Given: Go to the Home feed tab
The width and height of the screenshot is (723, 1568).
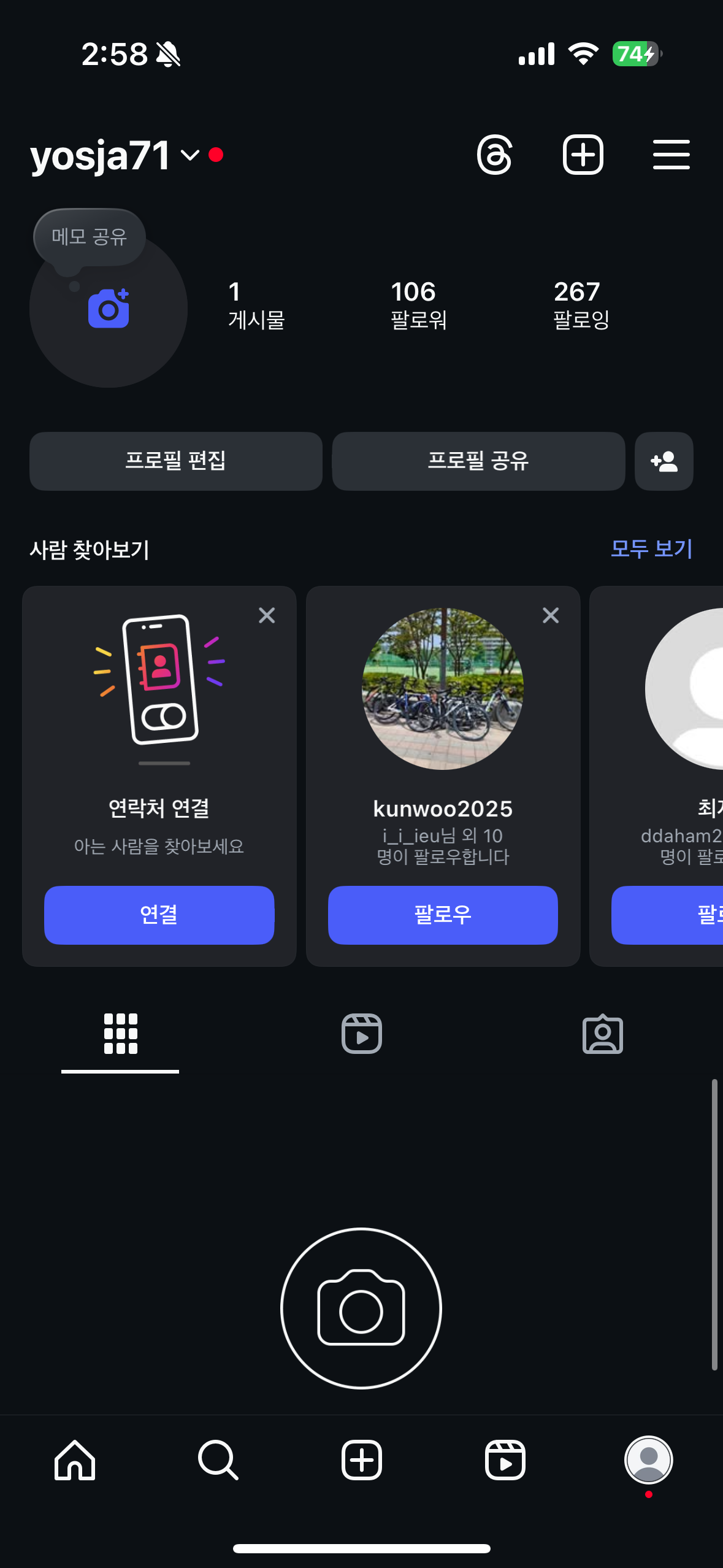Looking at the screenshot, I should point(75,1460).
